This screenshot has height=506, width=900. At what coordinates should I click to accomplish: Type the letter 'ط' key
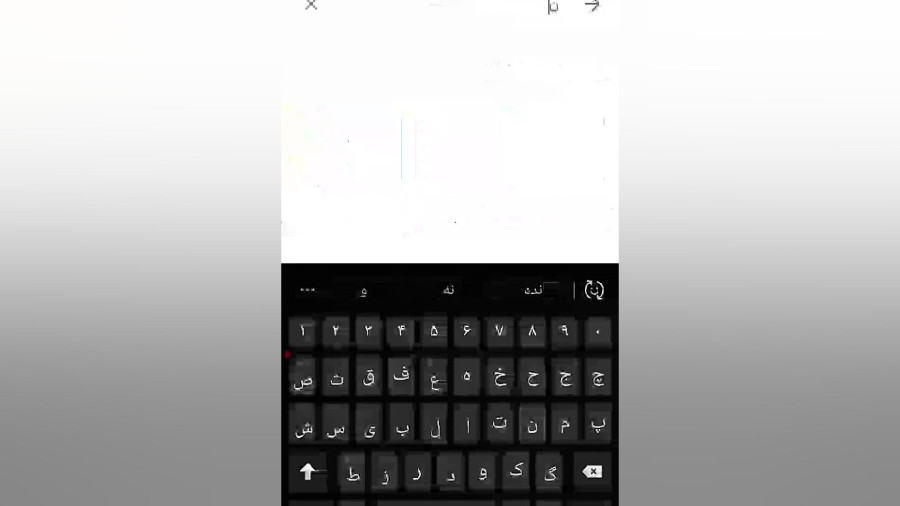click(x=352, y=472)
